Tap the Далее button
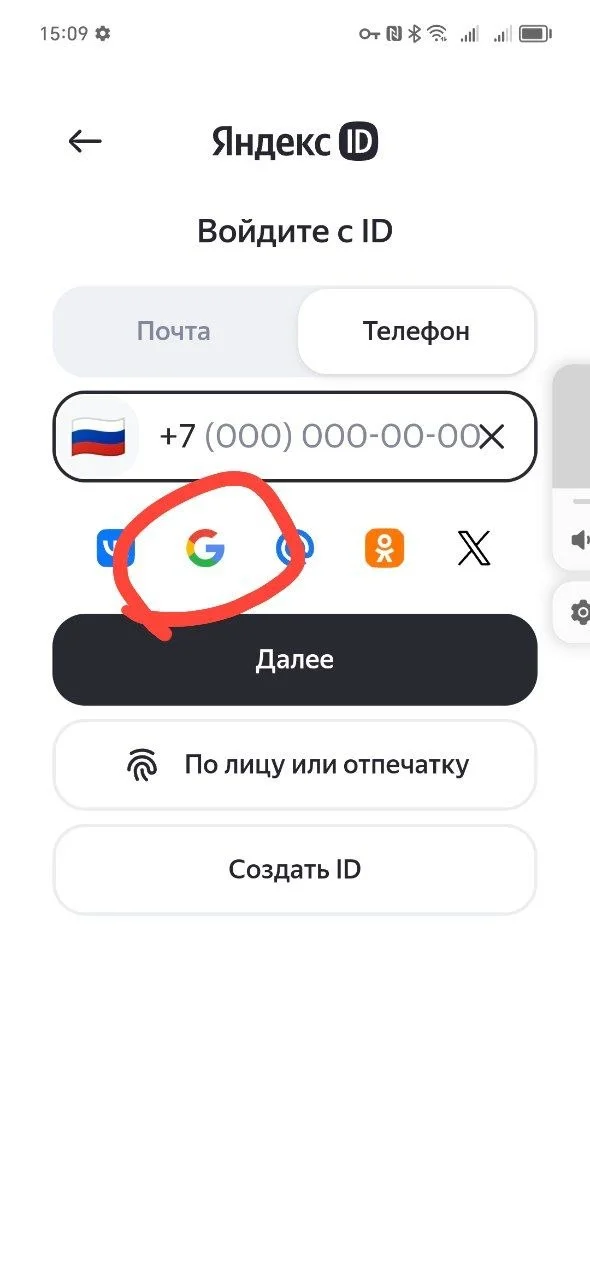The width and height of the screenshot is (590, 1280). 295,660
